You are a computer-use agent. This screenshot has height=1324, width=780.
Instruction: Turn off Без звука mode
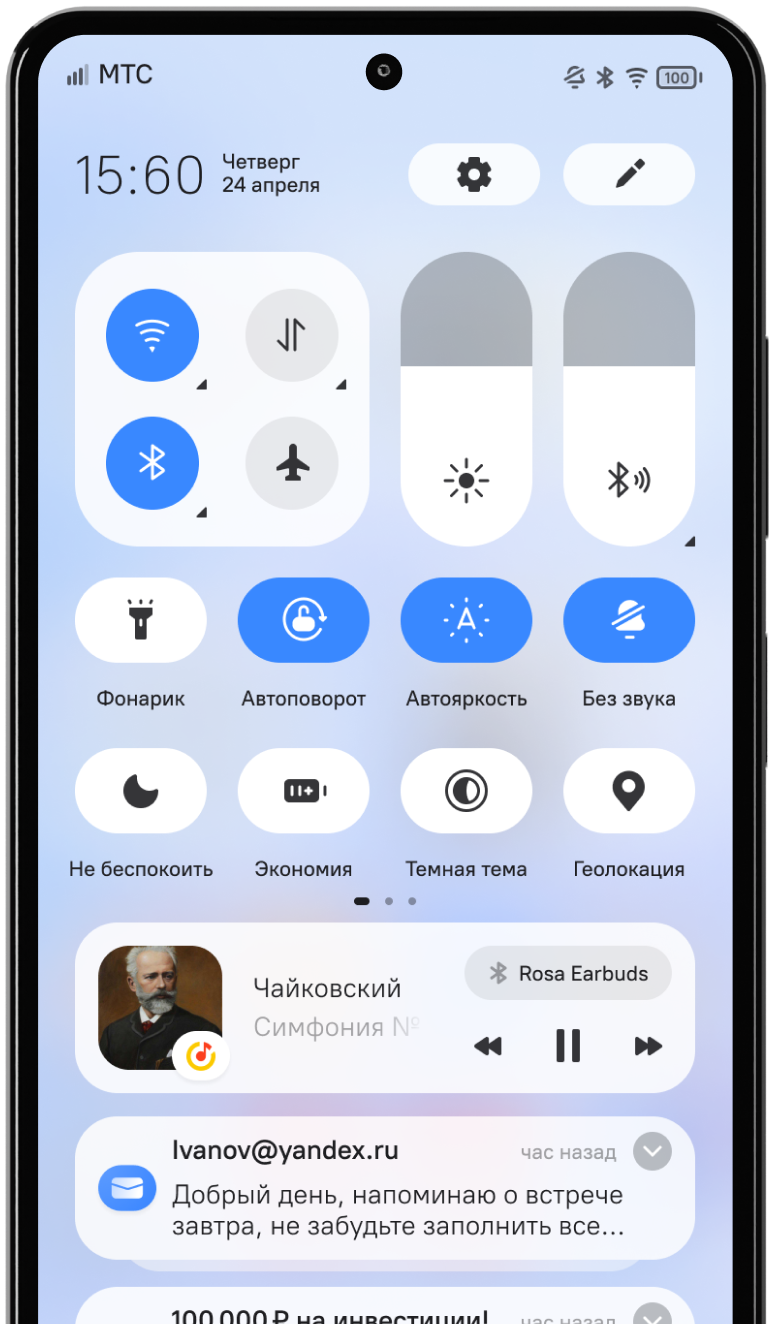pyautogui.click(x=628, y=620)
